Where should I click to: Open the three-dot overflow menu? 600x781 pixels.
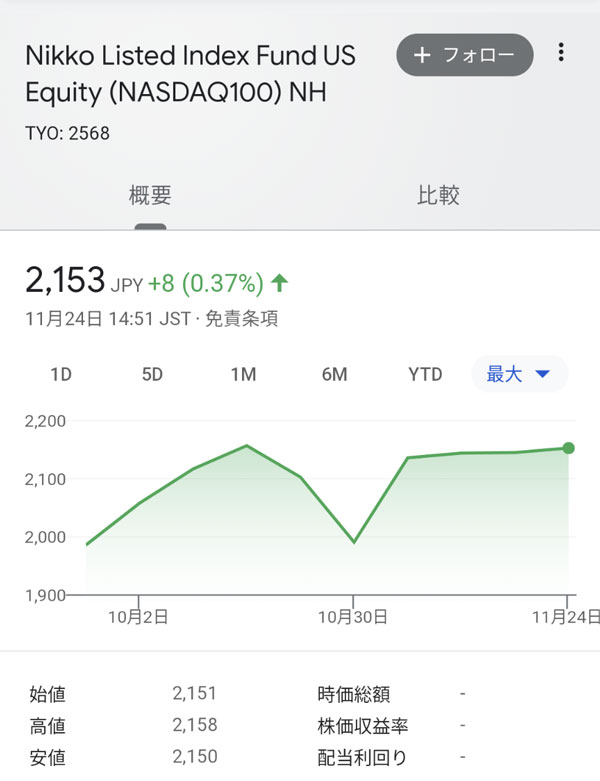coord(562,53)
